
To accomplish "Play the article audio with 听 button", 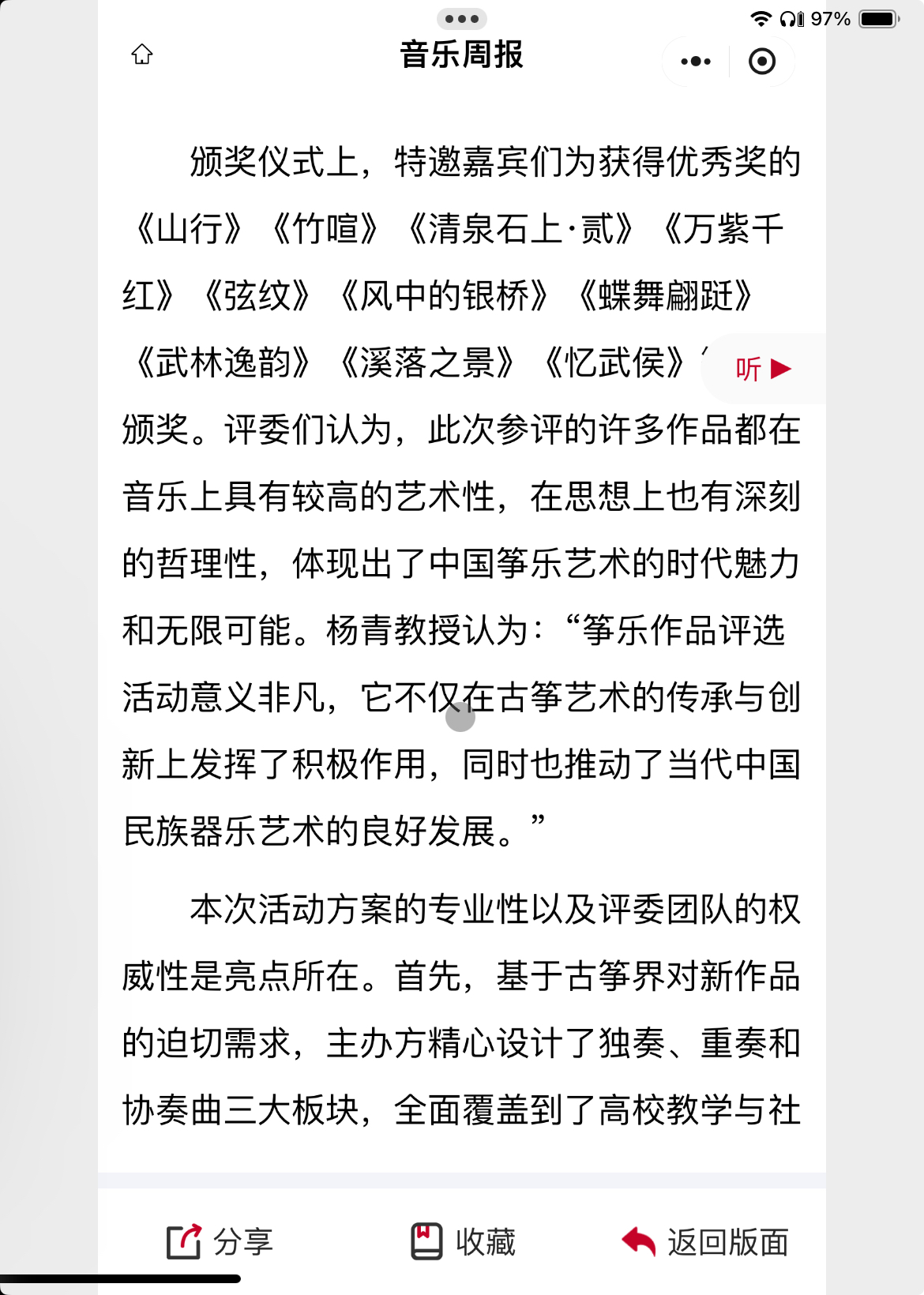I will pyautogui.click(x=763, y=369).
